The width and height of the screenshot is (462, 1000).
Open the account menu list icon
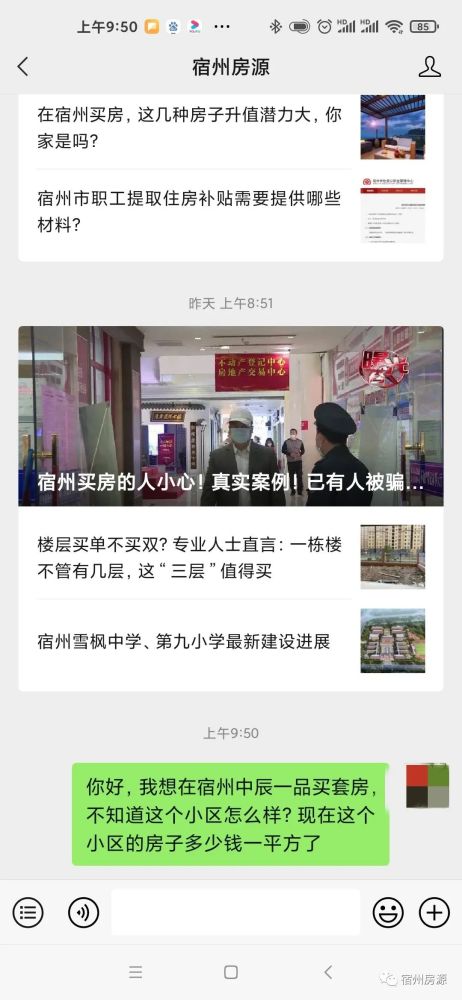pos(27,912)
